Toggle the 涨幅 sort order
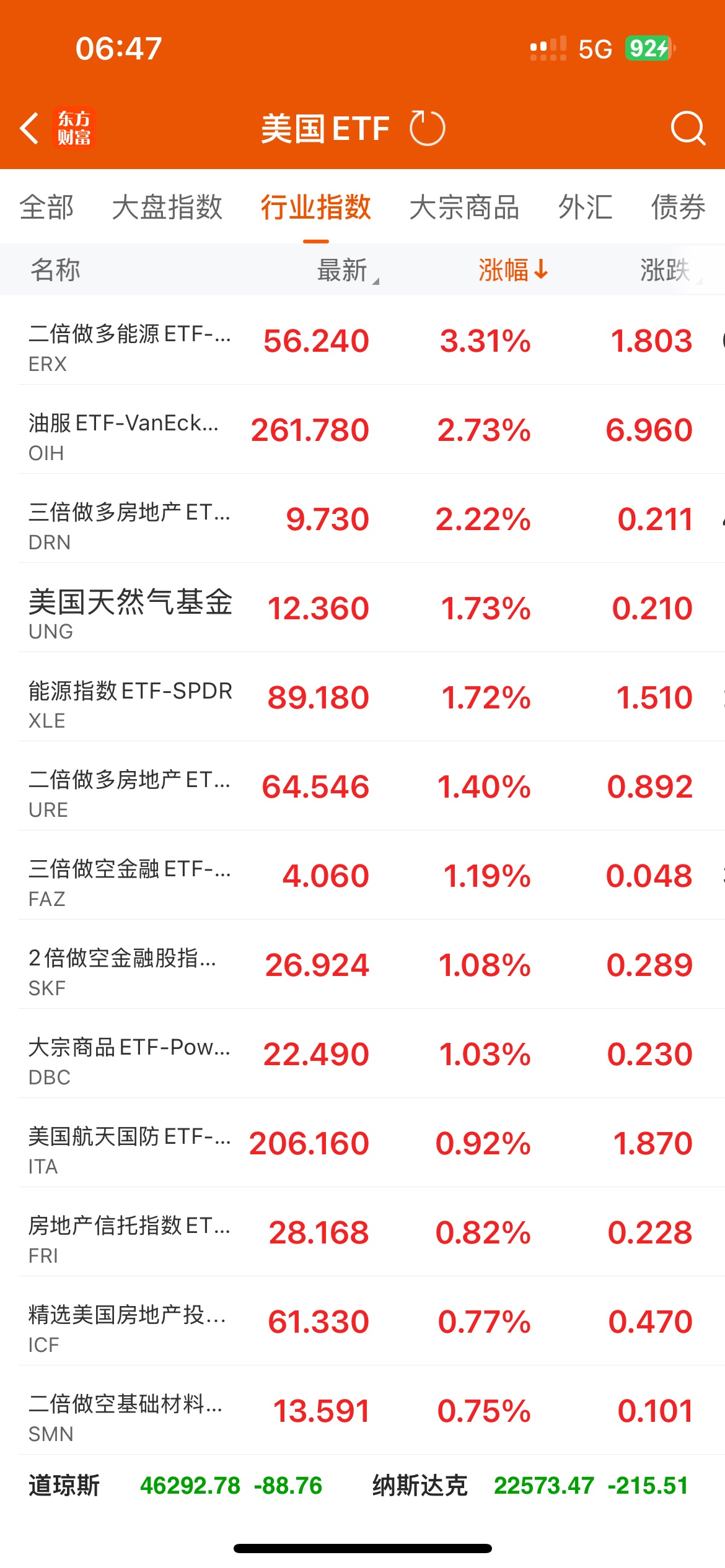 [513, 270]
